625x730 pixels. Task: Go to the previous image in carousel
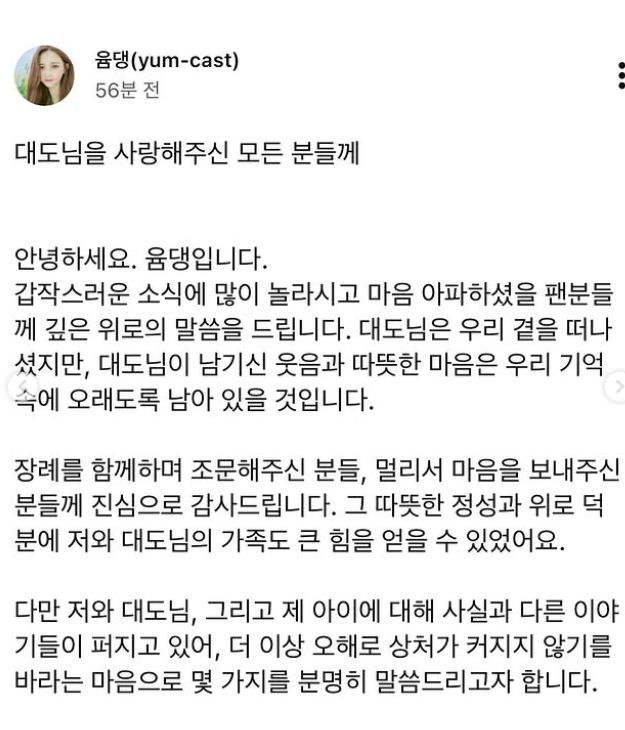(8, 385)
